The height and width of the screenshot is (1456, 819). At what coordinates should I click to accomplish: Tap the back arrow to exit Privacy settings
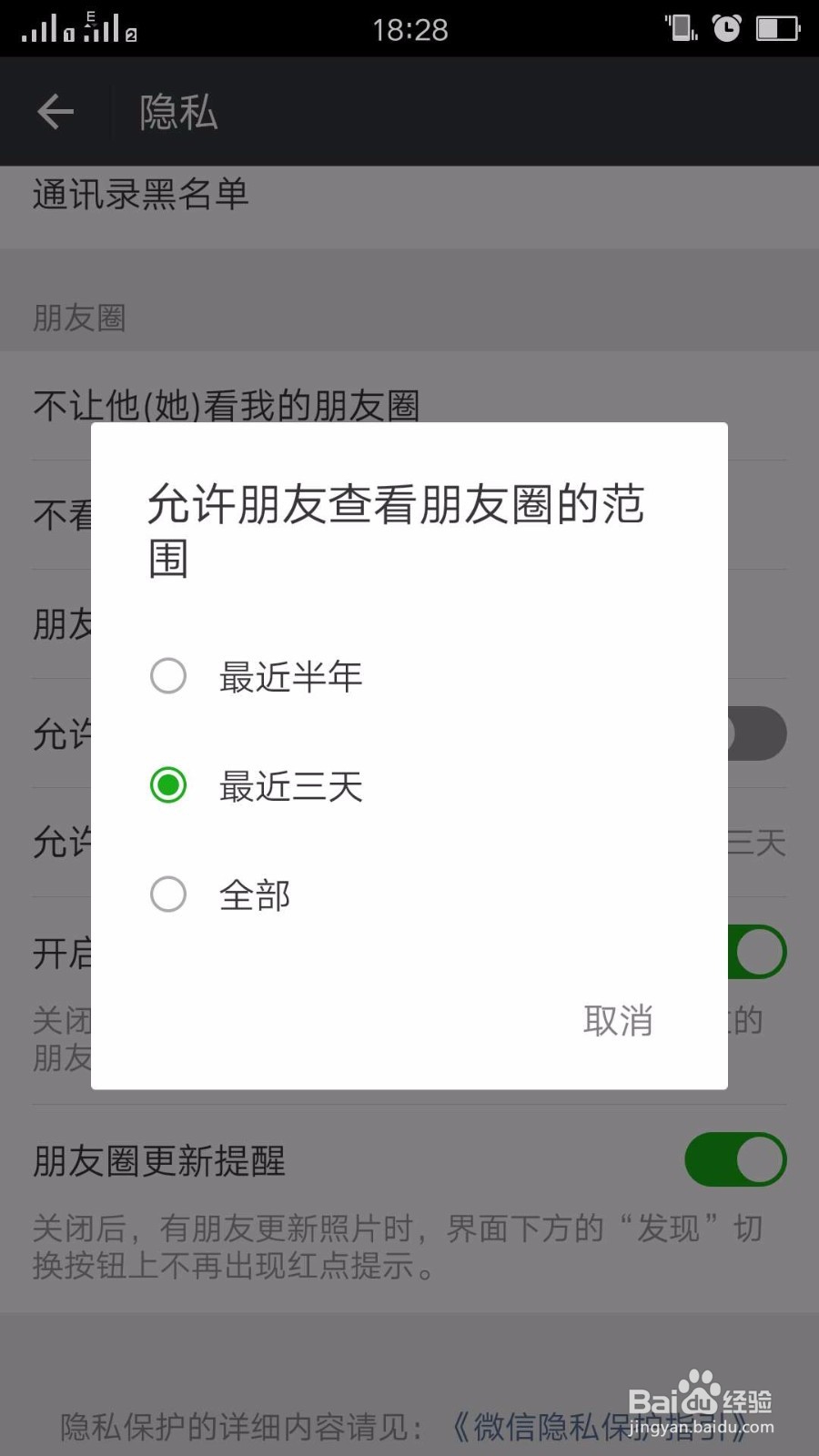55,110
